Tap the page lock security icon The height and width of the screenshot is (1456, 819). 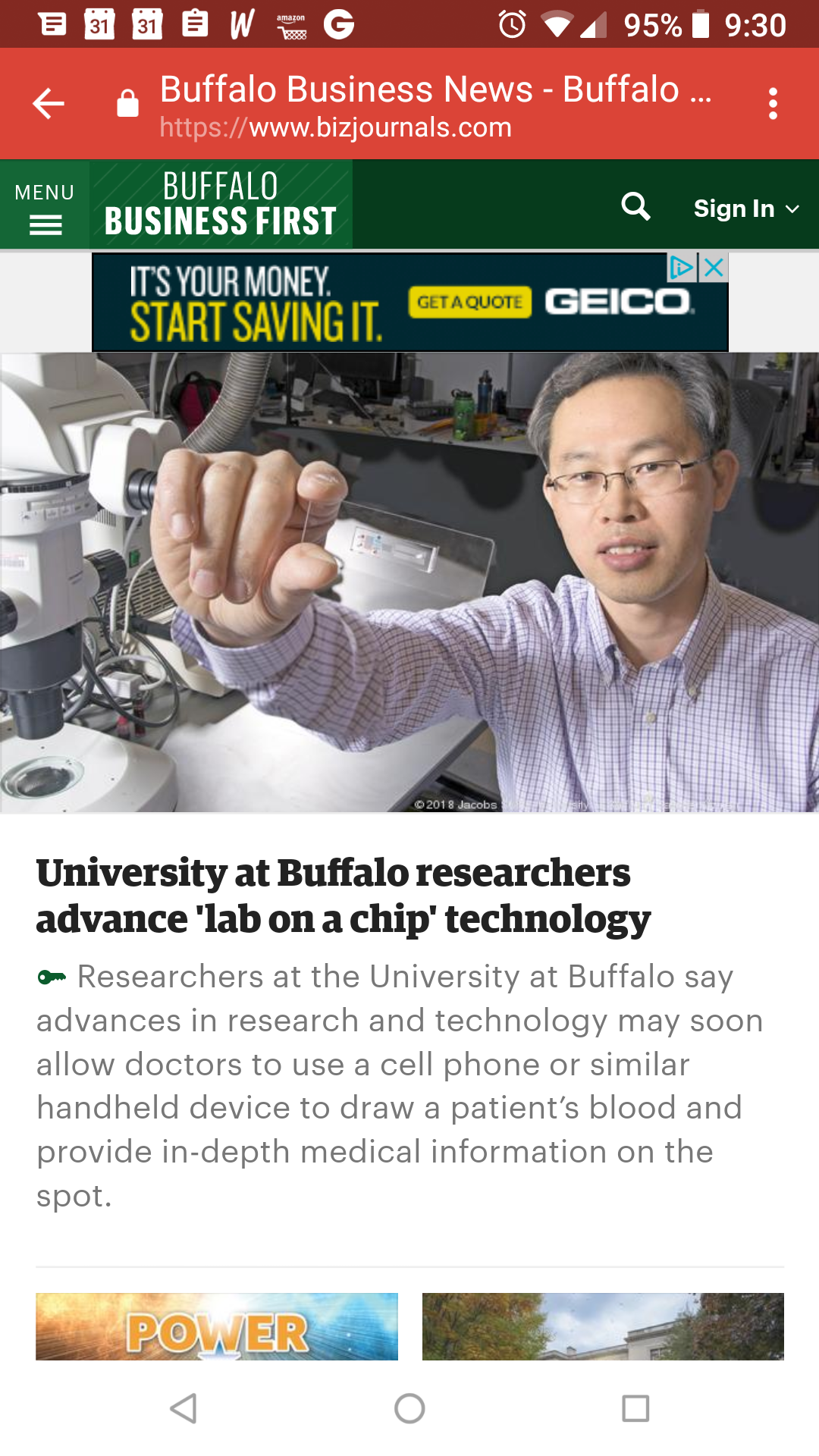coord(127,104)
